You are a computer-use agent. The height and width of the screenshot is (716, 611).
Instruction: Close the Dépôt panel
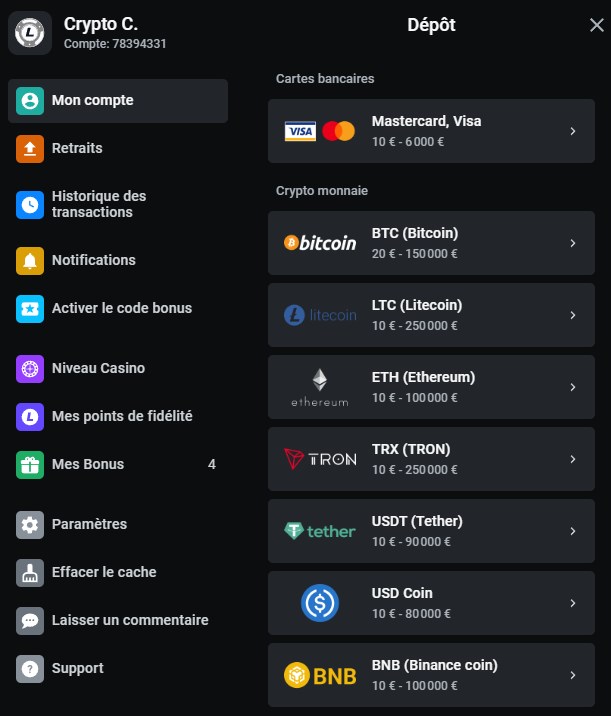[596, 26]
